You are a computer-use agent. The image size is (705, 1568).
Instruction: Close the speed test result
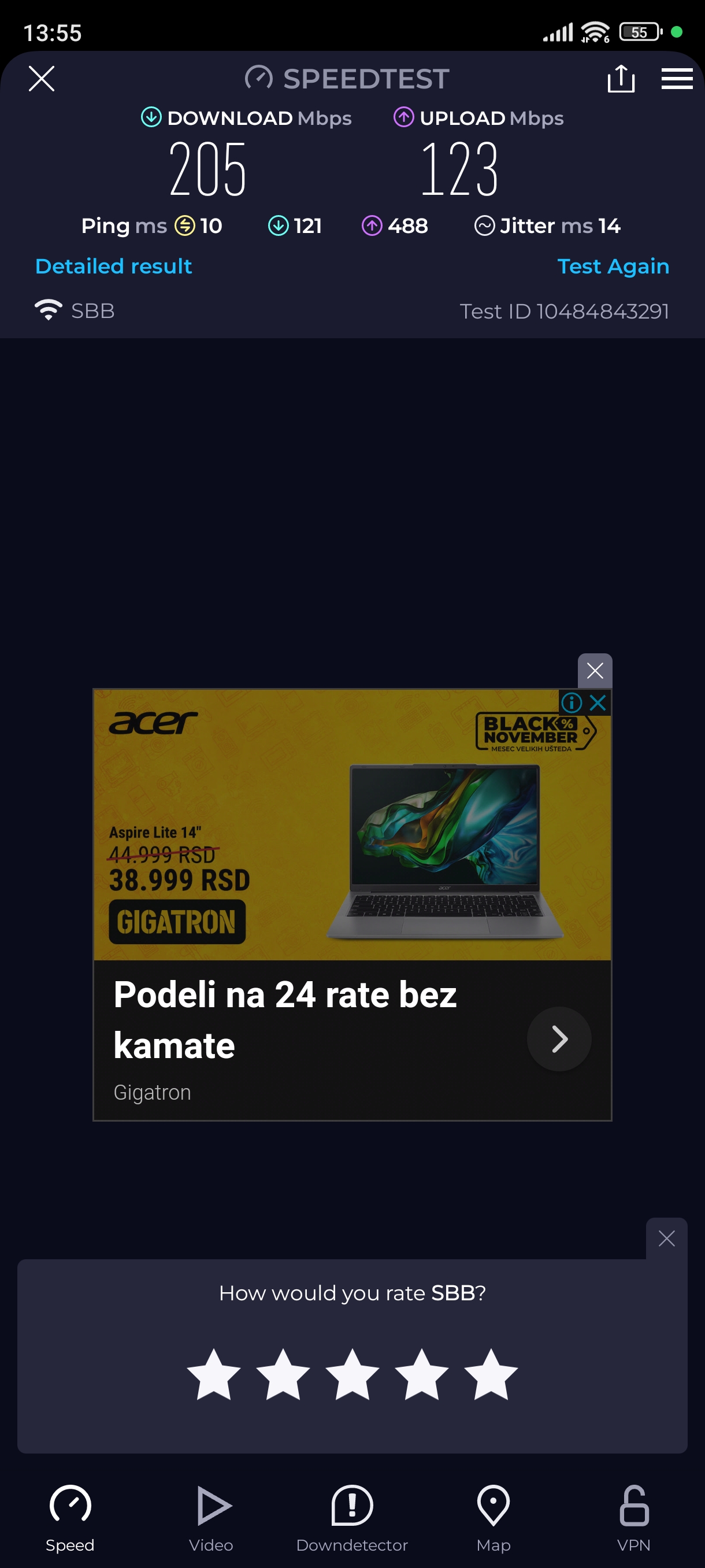pos(42,79)
